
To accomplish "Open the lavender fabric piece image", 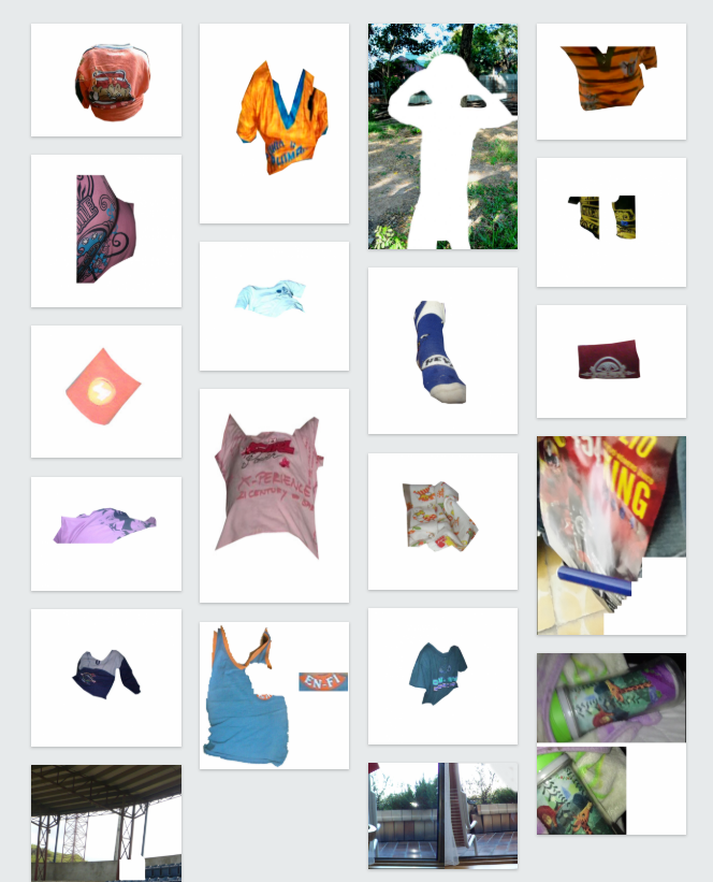I will [x=106, y=532].
